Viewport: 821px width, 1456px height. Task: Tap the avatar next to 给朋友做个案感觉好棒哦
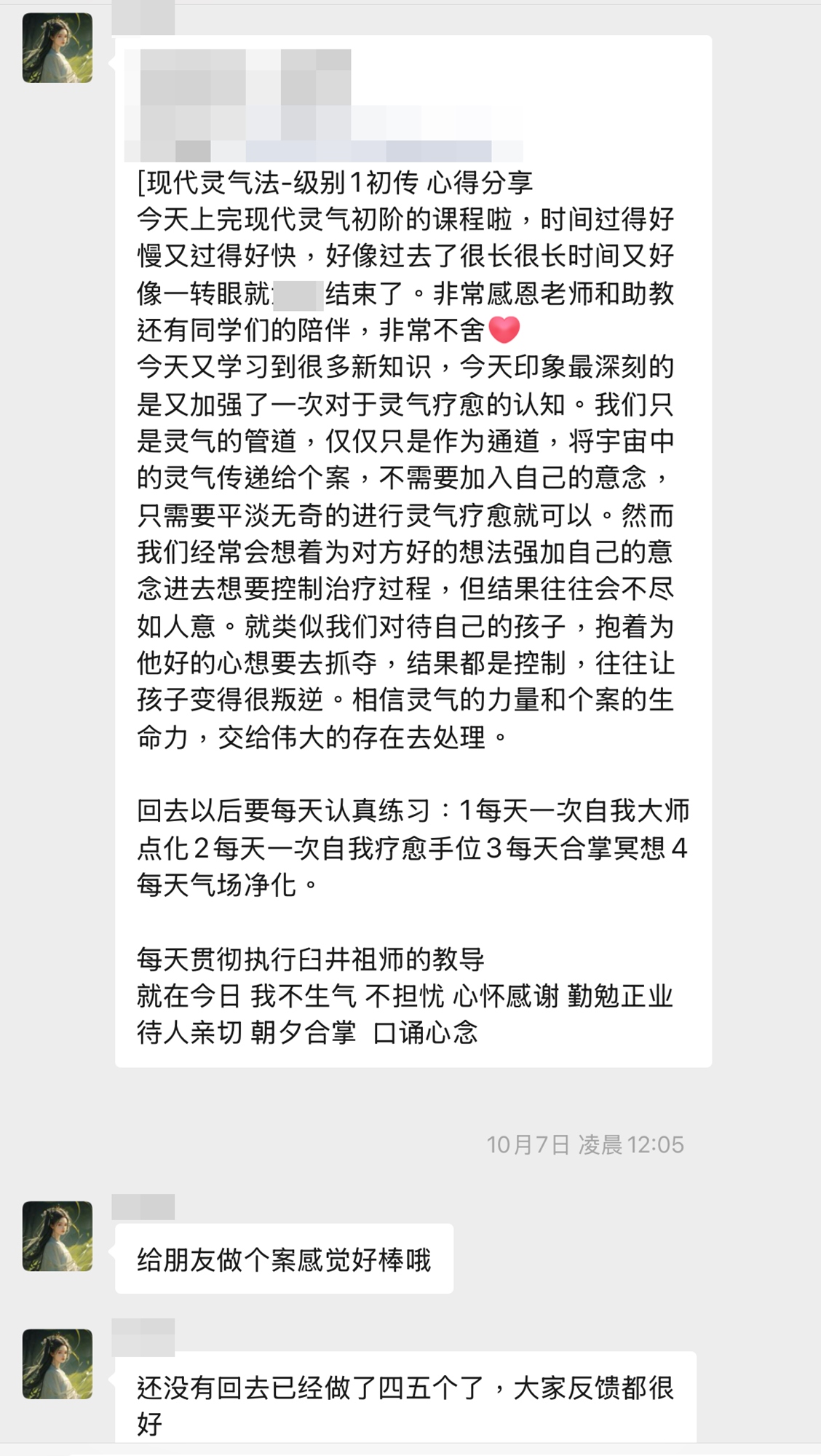coord(57,1236)
